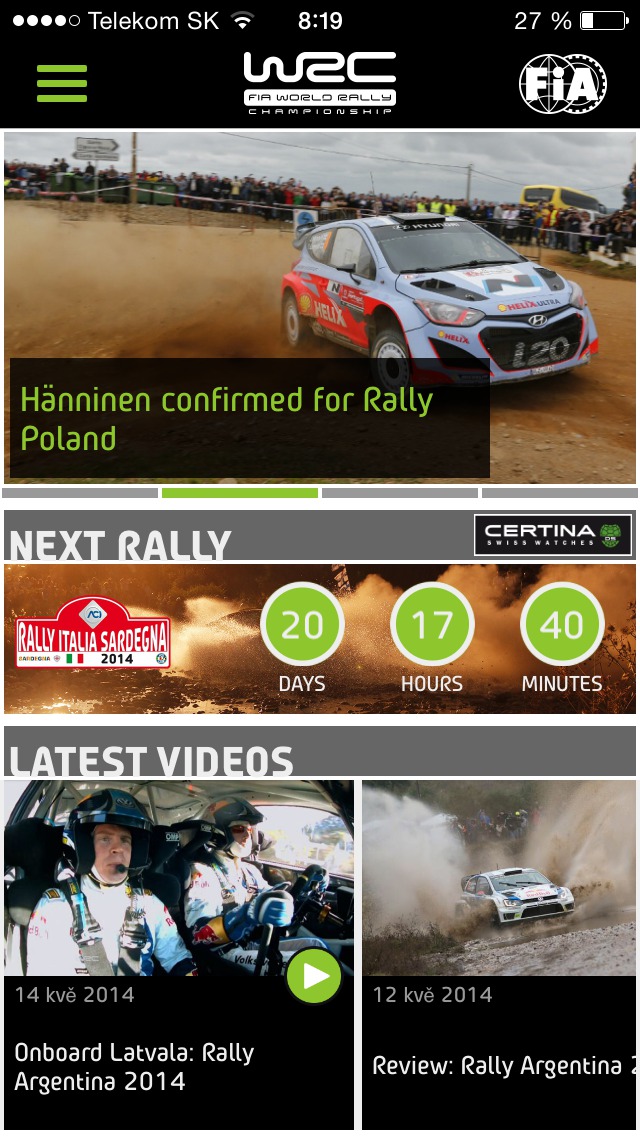Open the Rally Italia Sardegna countdown banner
Screen dimensions: 640x1136
coord(320,638)
